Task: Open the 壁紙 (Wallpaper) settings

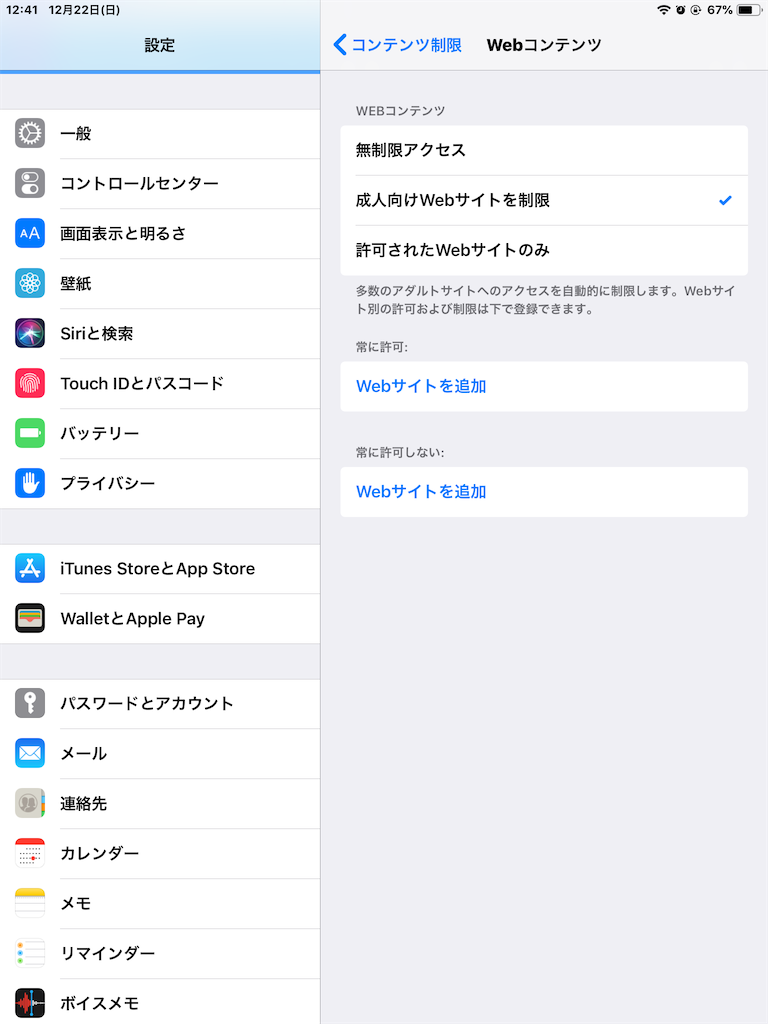Action: tap(90, 283)
